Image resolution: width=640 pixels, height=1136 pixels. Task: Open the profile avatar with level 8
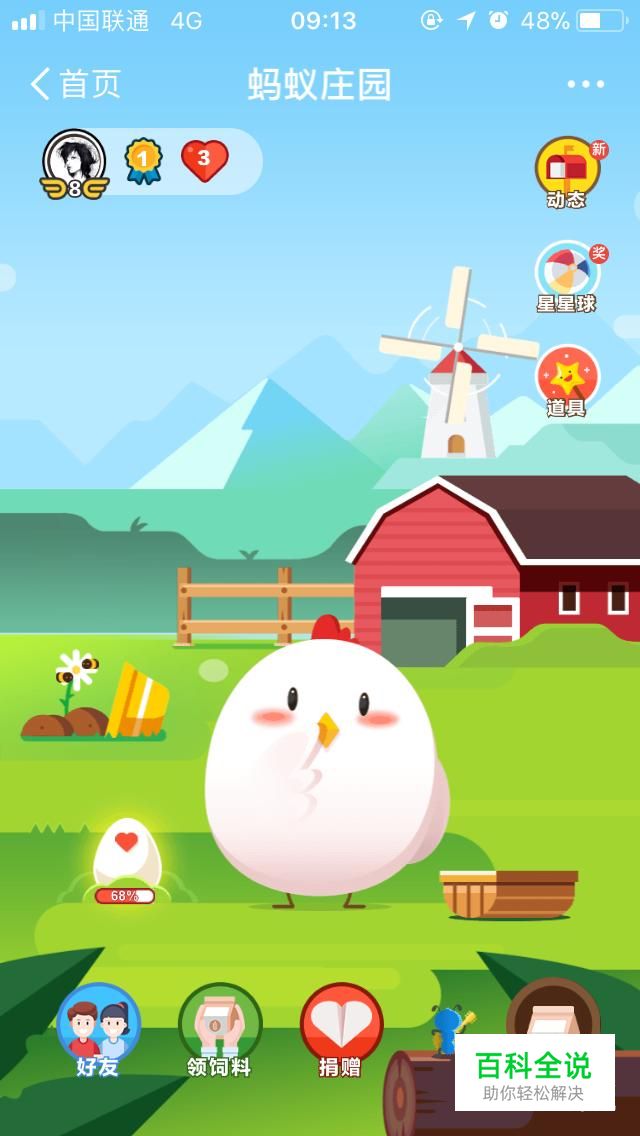click(x=74, y=164)
